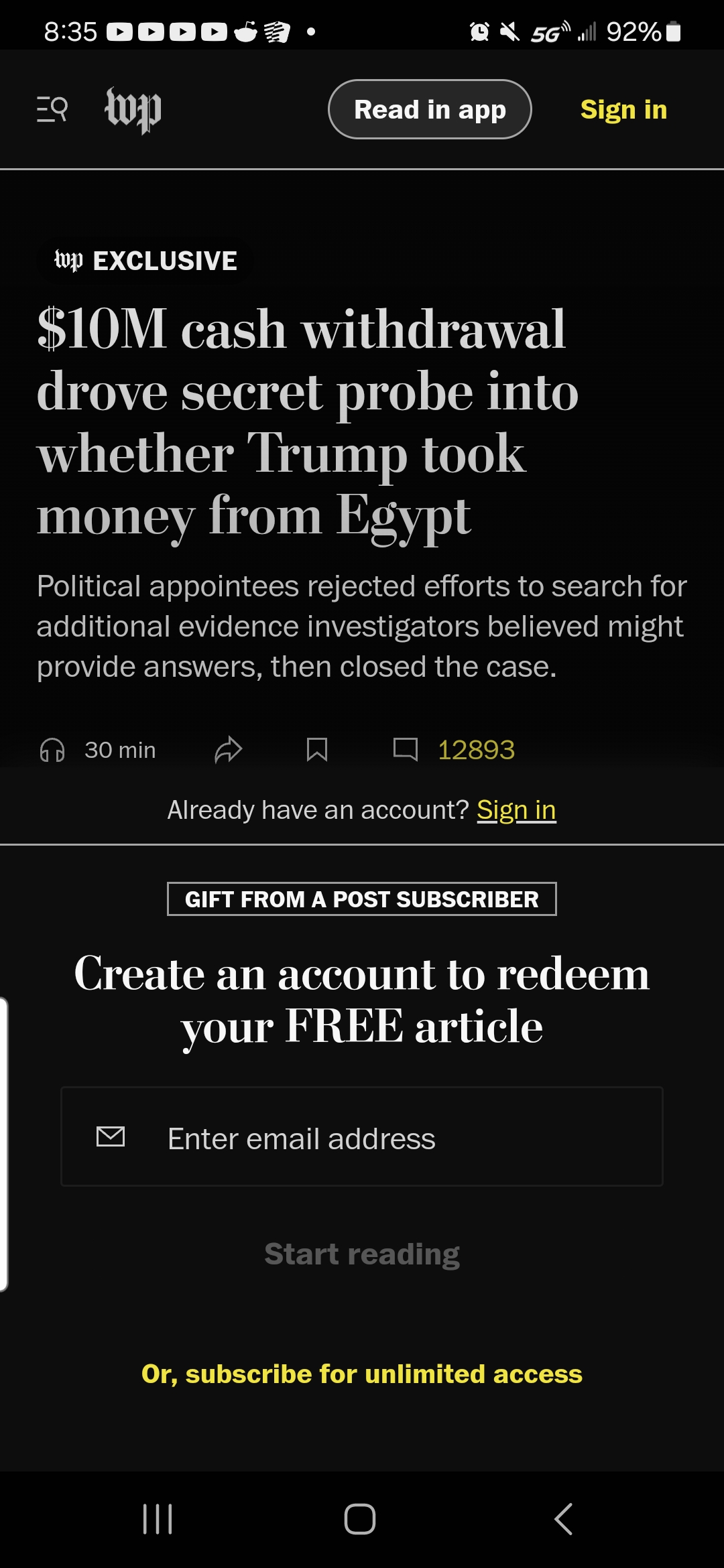Go back with the system back button
This screenshot has height=1568, width=724.
564,1518
